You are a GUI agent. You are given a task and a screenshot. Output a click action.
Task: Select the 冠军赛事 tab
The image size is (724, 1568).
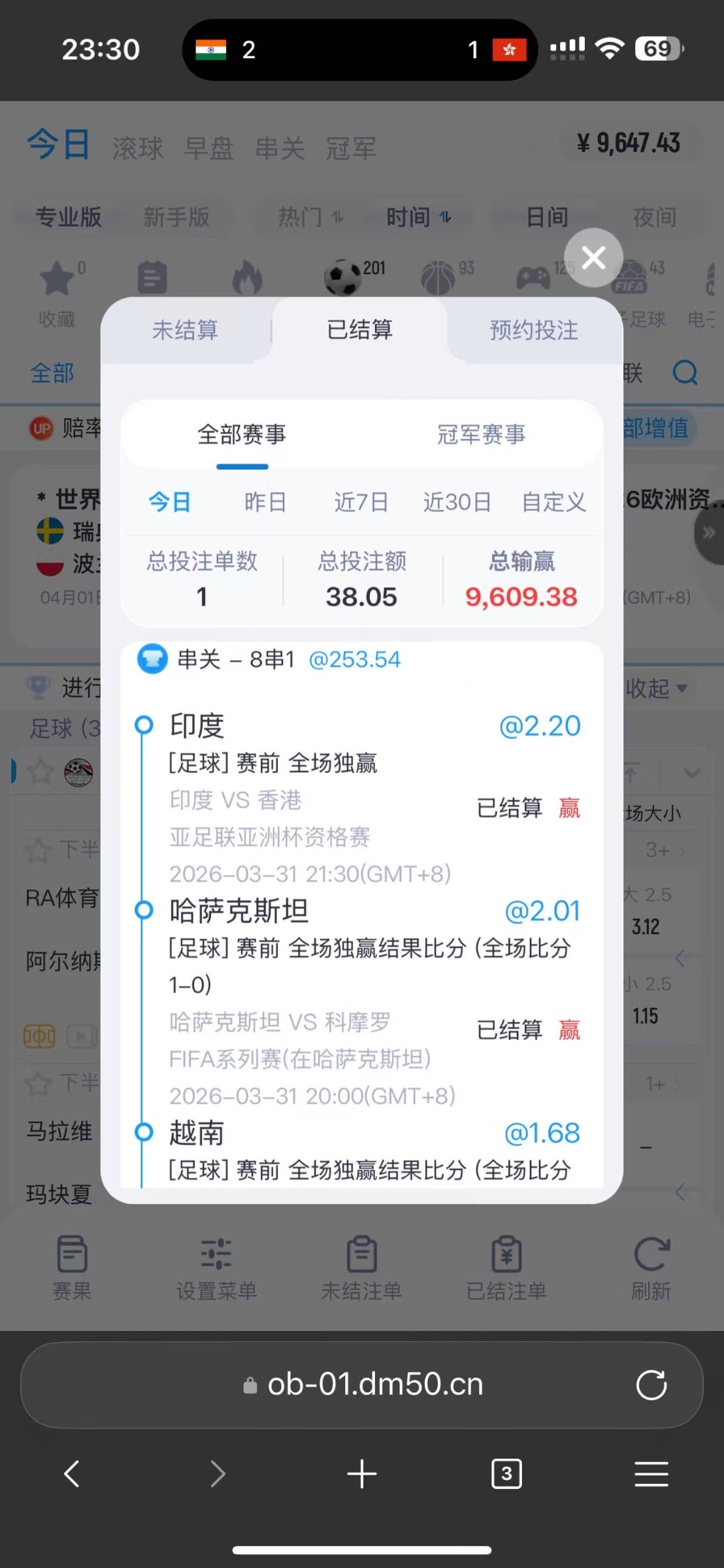click(x=481, y=434)
